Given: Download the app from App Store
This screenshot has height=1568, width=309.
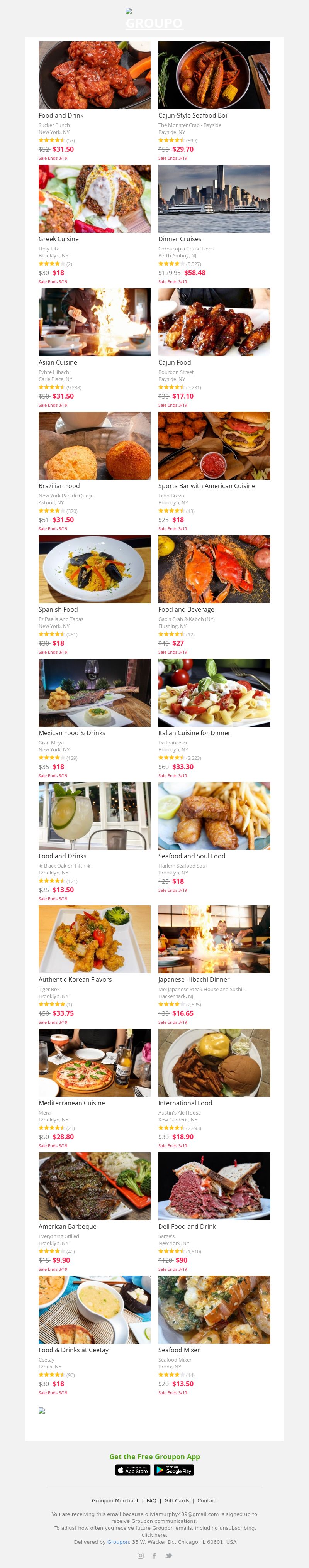Looking at the screenshot, I should 133,1470.
